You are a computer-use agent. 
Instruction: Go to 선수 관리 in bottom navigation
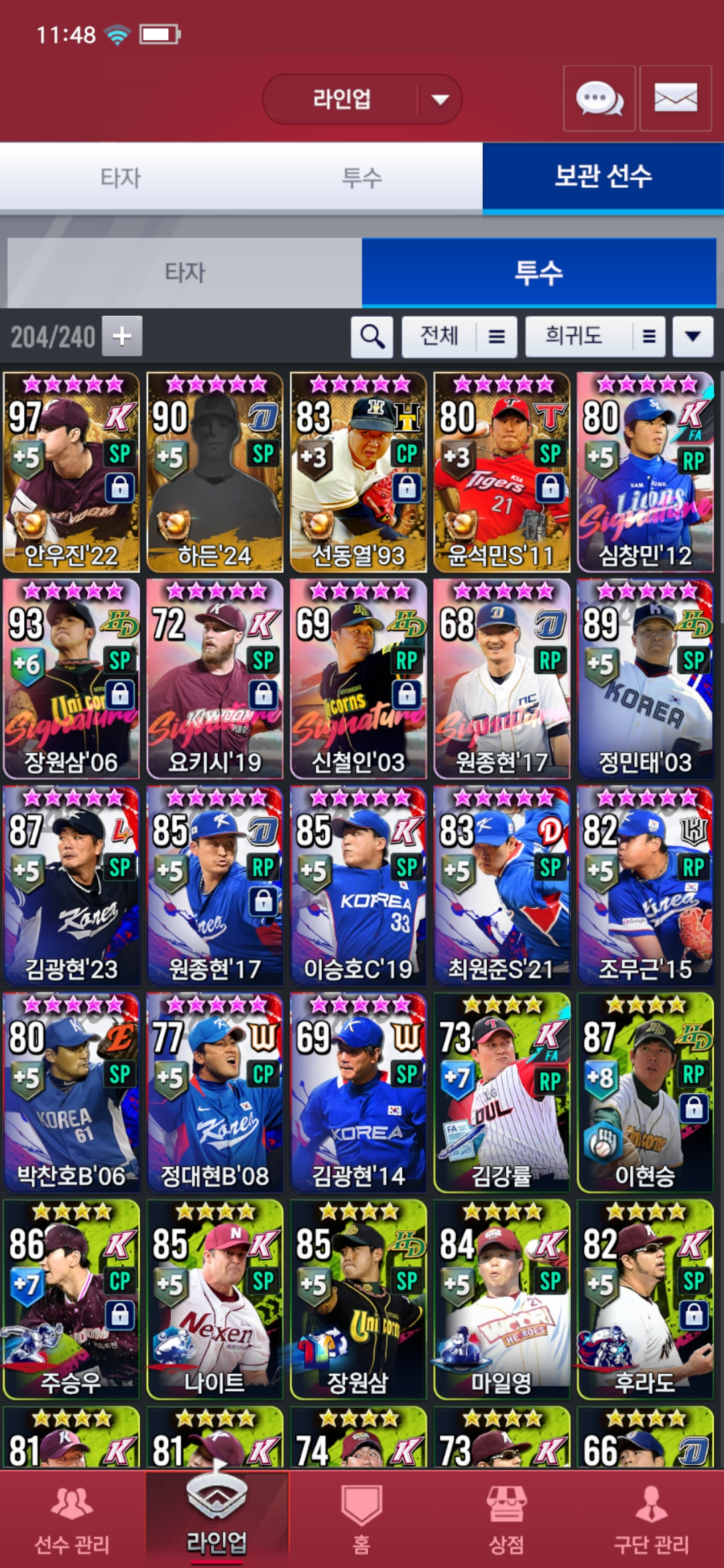pos(72,1520)
